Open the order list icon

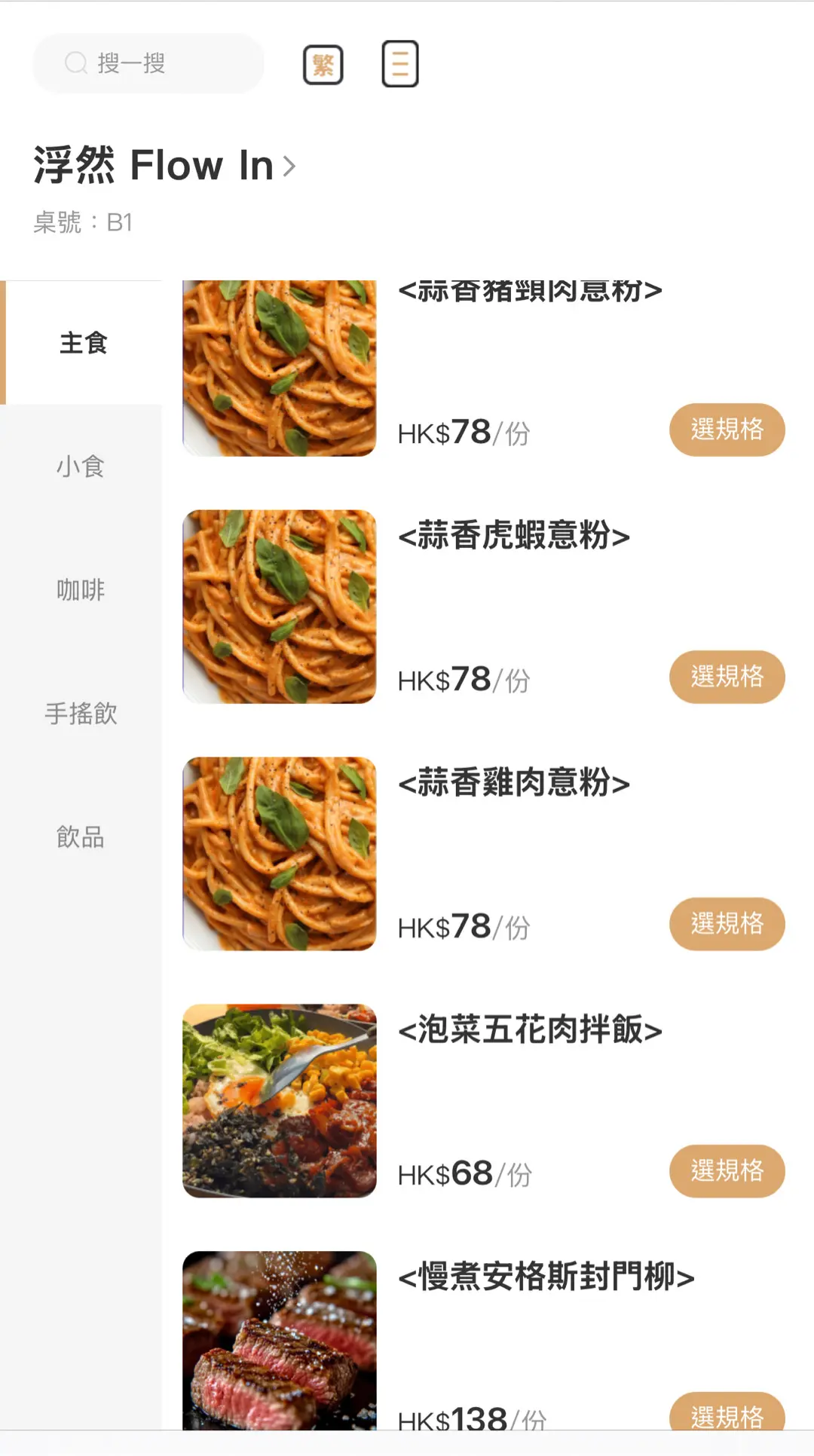pyautogui.click(x=400, y=64)
